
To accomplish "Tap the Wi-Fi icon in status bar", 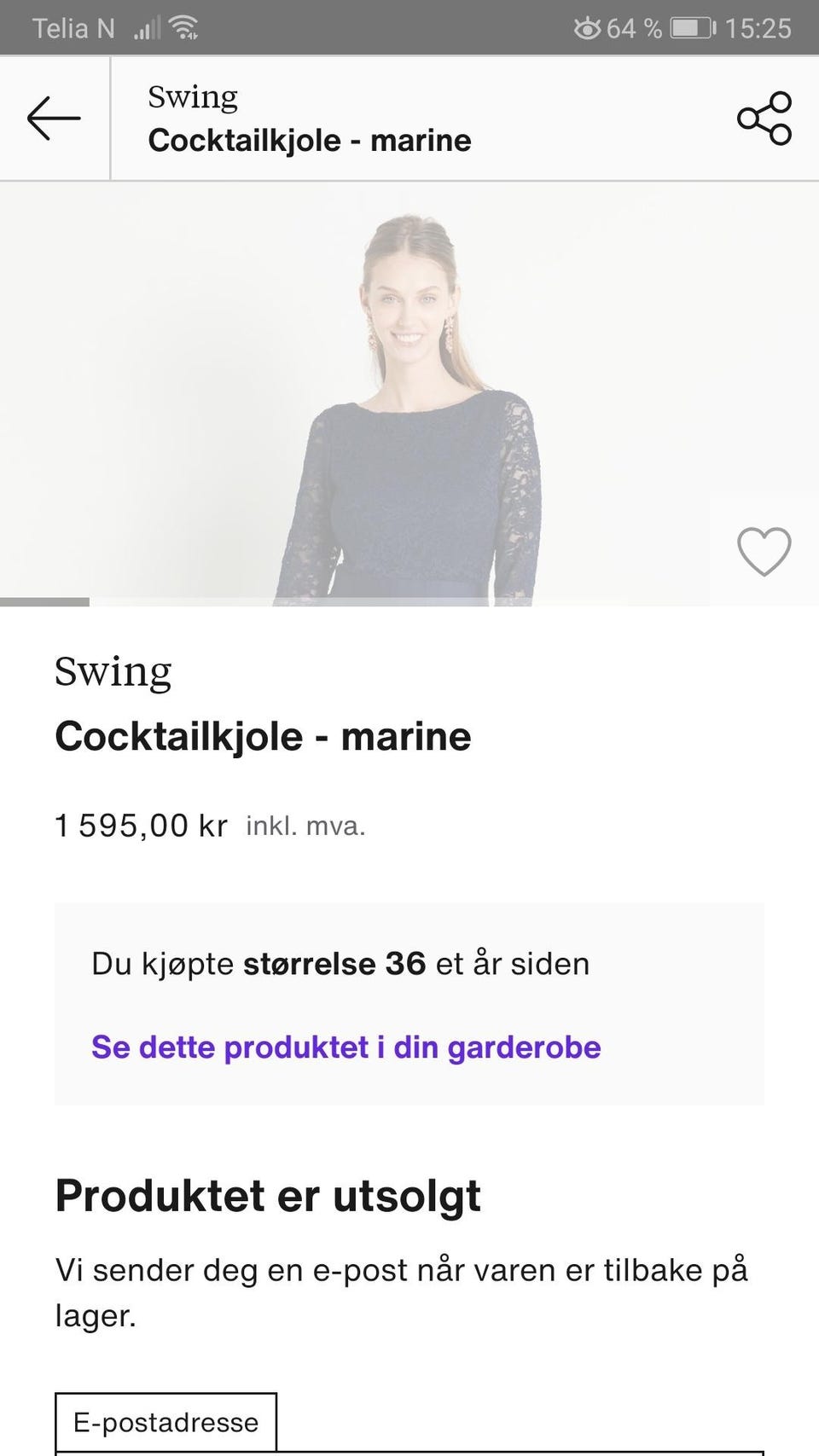I will point(182,26).
